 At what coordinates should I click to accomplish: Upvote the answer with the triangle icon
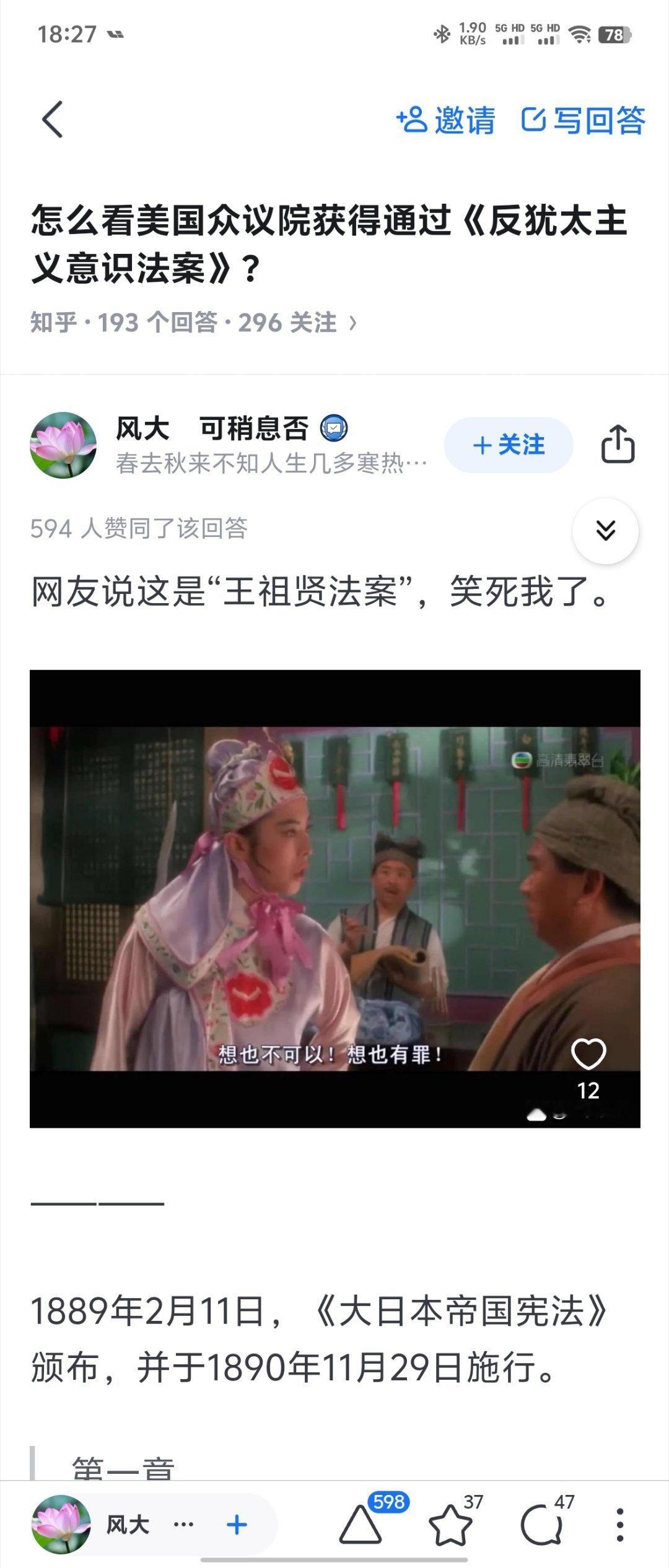[361, 1525]
